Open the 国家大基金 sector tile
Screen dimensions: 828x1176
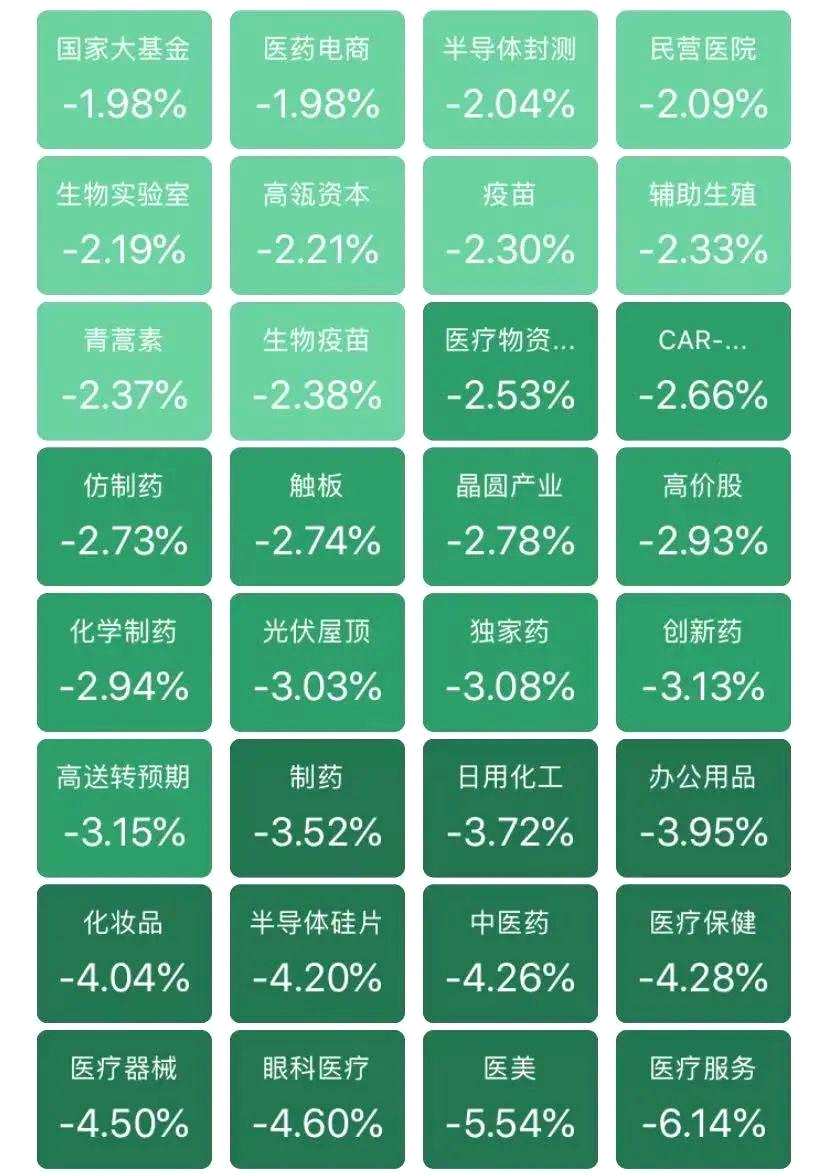(124, 79)
